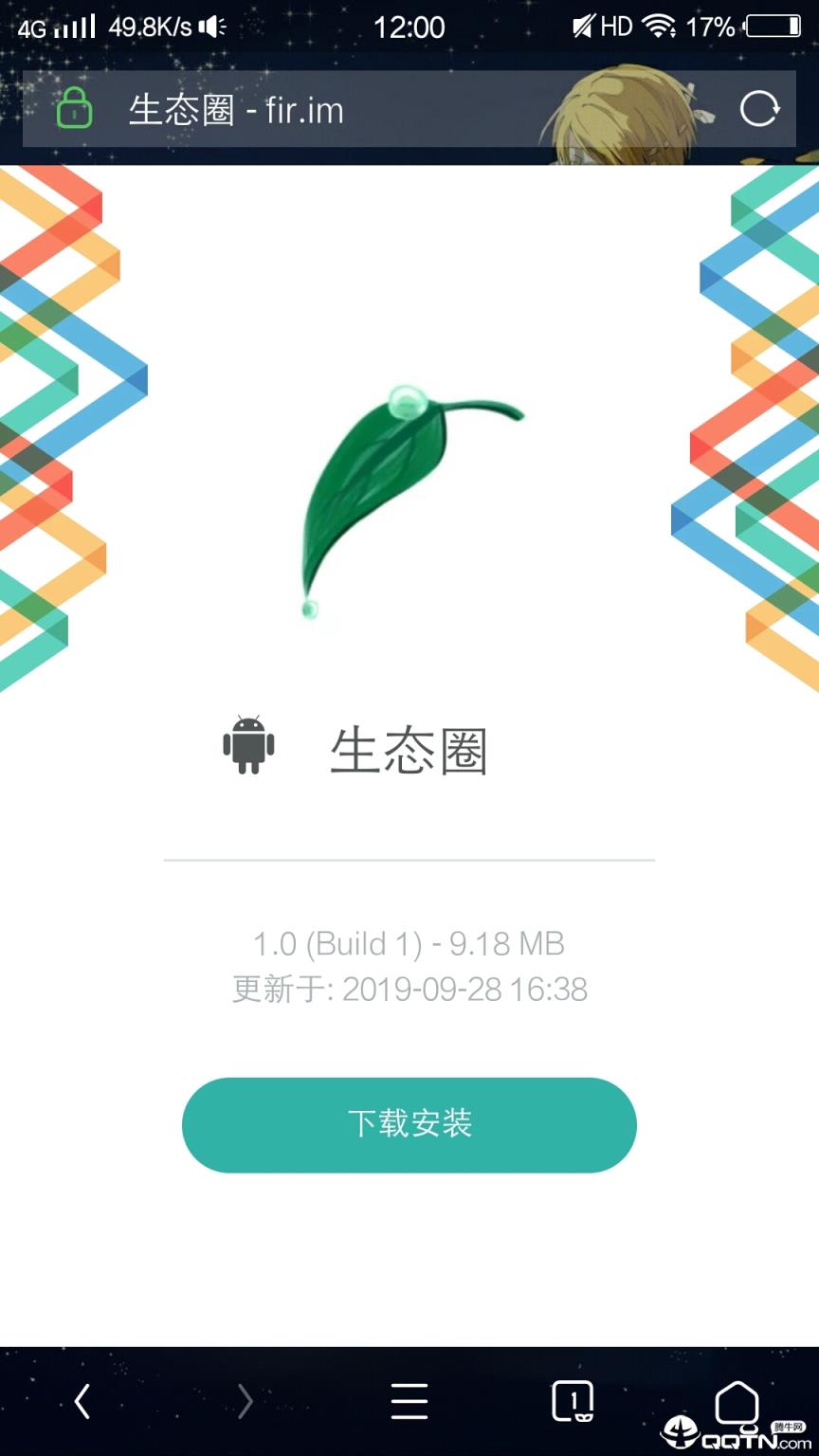The height and width of the screenshot is (1456, 819).
Task: Refresh the current page
Action: click(x=761, y=108)
